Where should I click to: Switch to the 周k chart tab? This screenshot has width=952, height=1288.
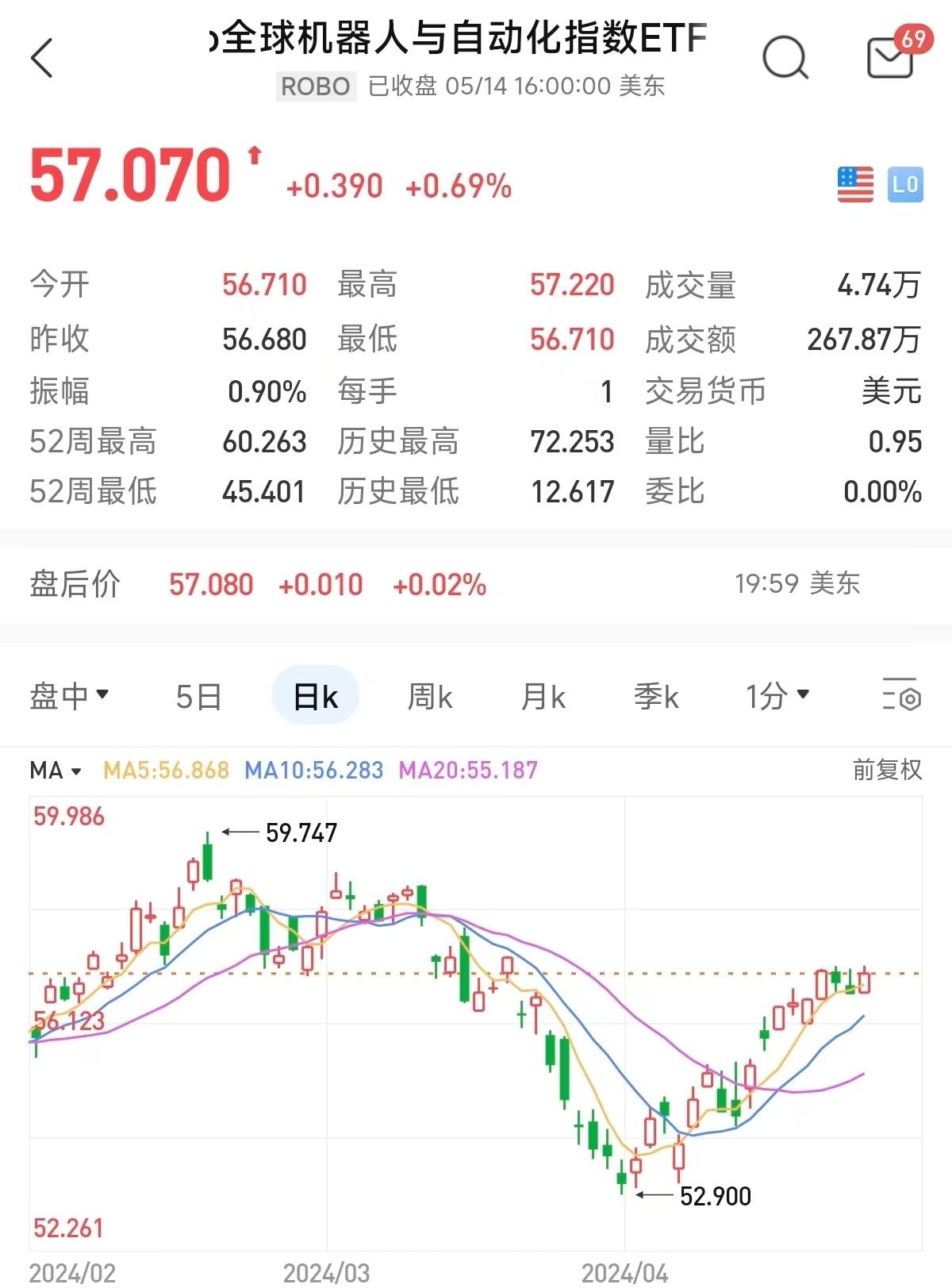(429, 697)
